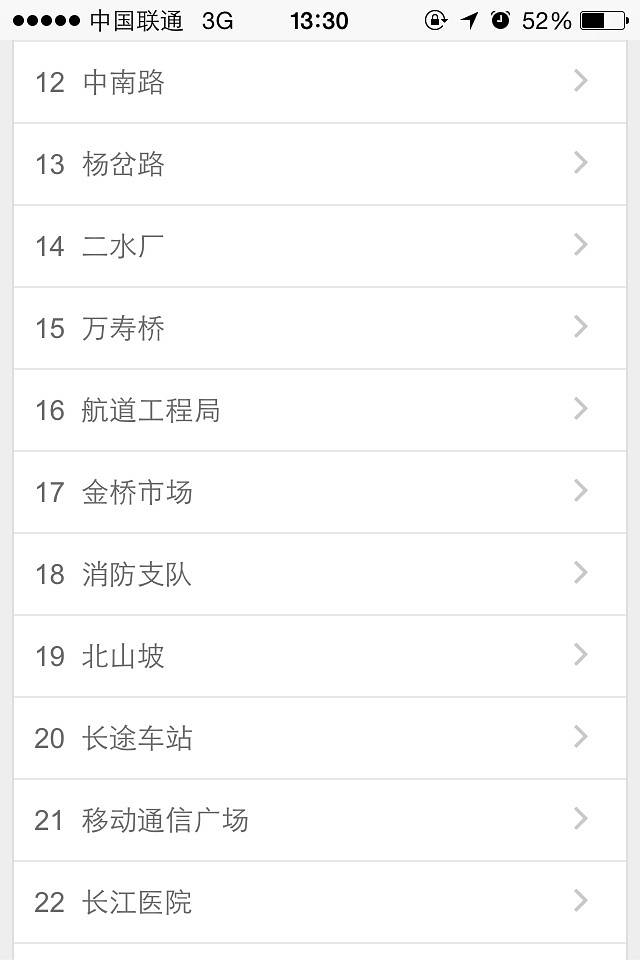
Task: Tap stop 16 航道工程局
Action: (x=320, y=410)
